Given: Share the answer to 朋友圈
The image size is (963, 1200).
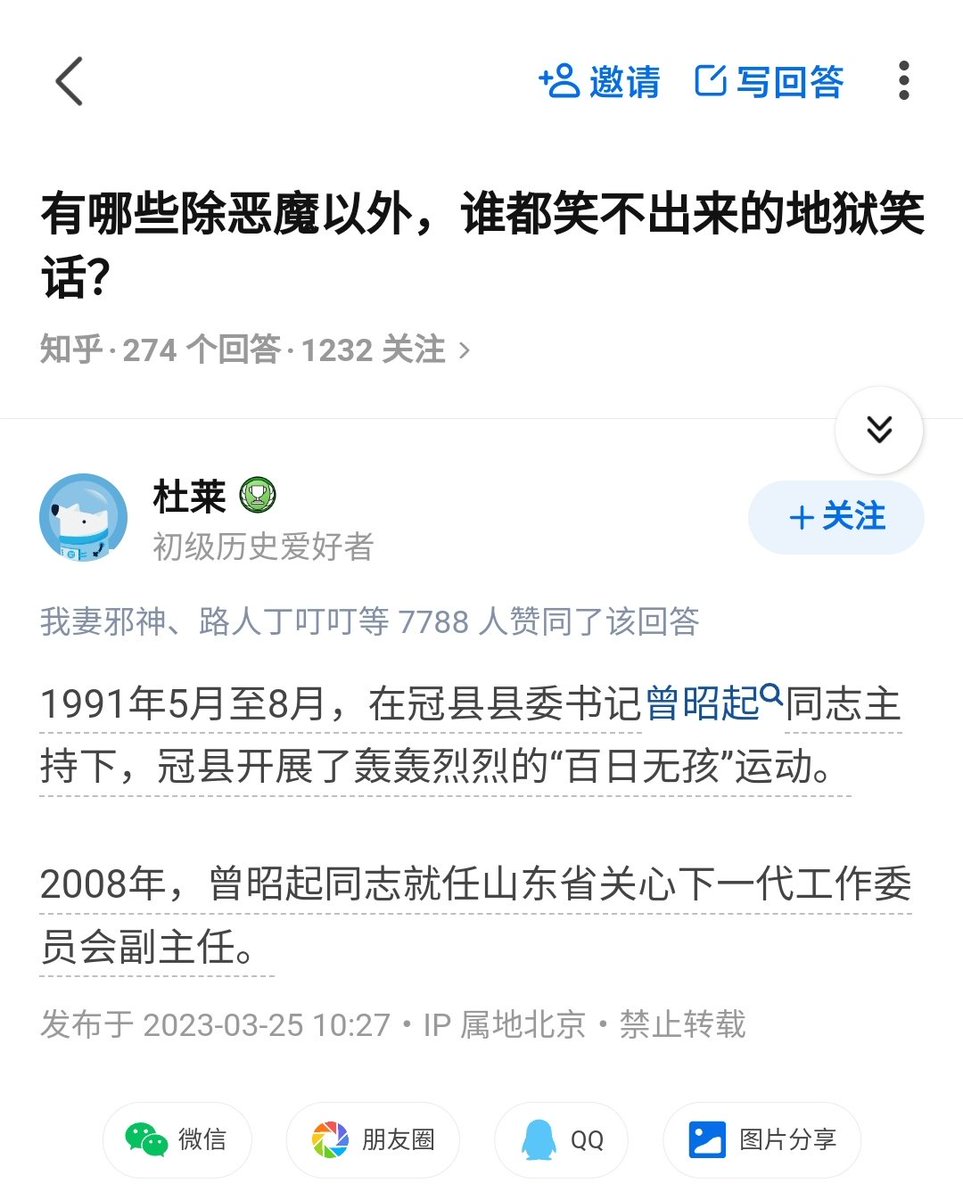Looking at the screenshot, I should pos(373,1139).
